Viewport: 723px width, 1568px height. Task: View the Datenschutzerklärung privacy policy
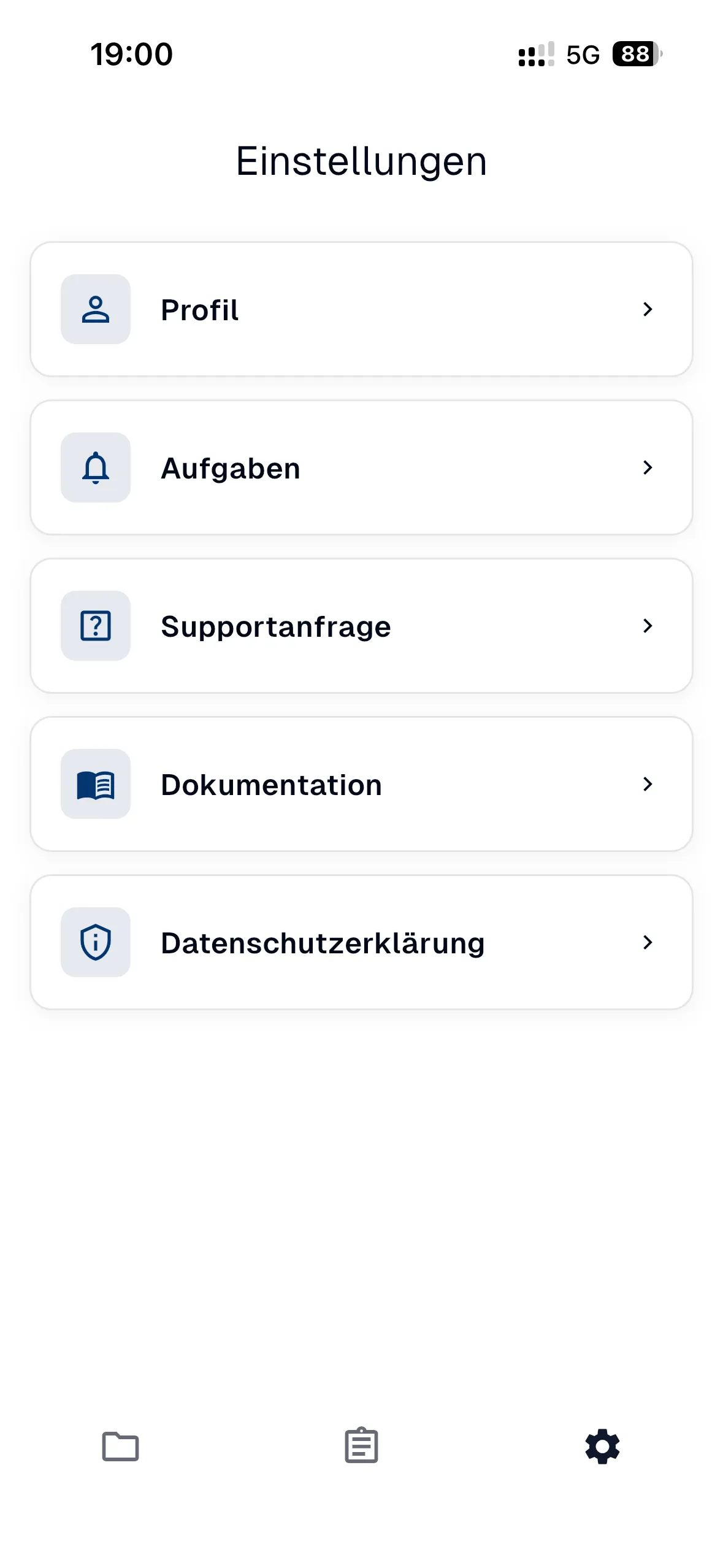coord(361,943)
